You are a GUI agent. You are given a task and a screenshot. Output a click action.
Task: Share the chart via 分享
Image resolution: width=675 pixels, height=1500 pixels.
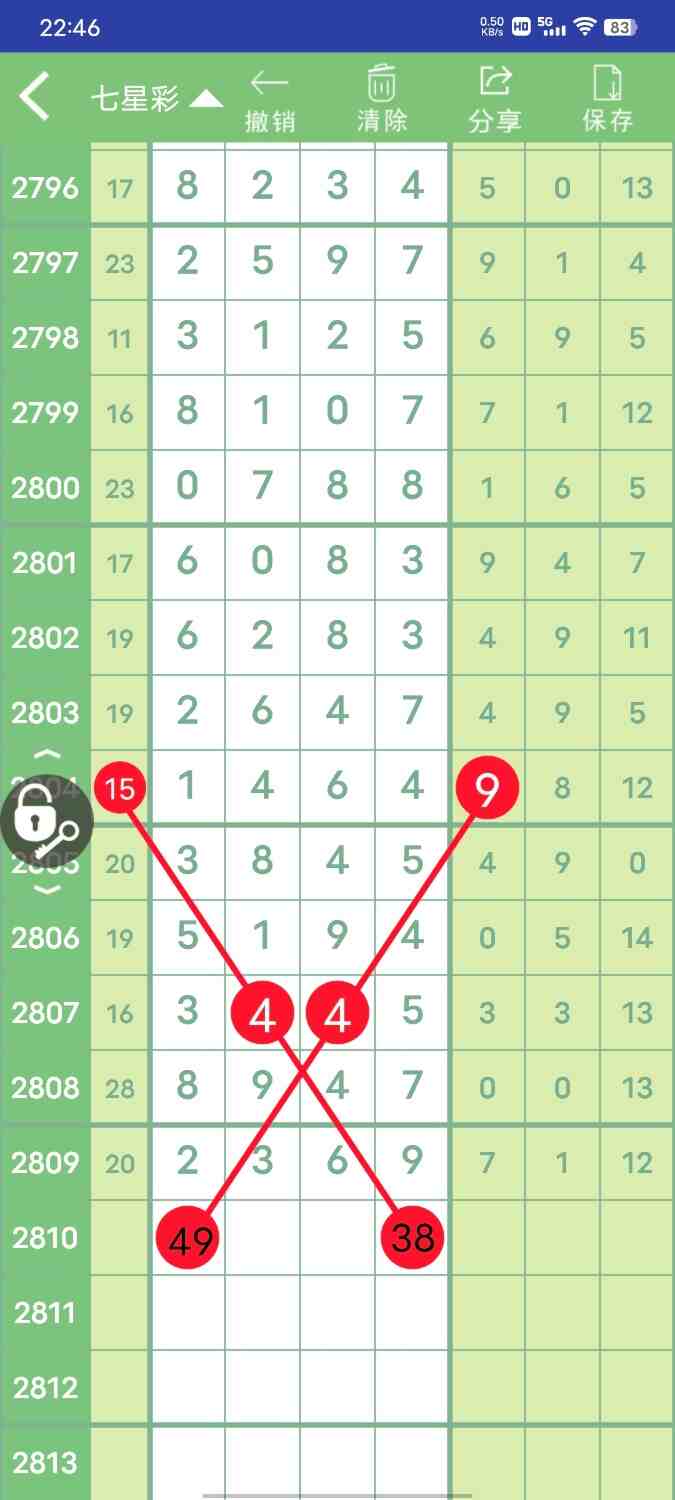tap(495, 100)
